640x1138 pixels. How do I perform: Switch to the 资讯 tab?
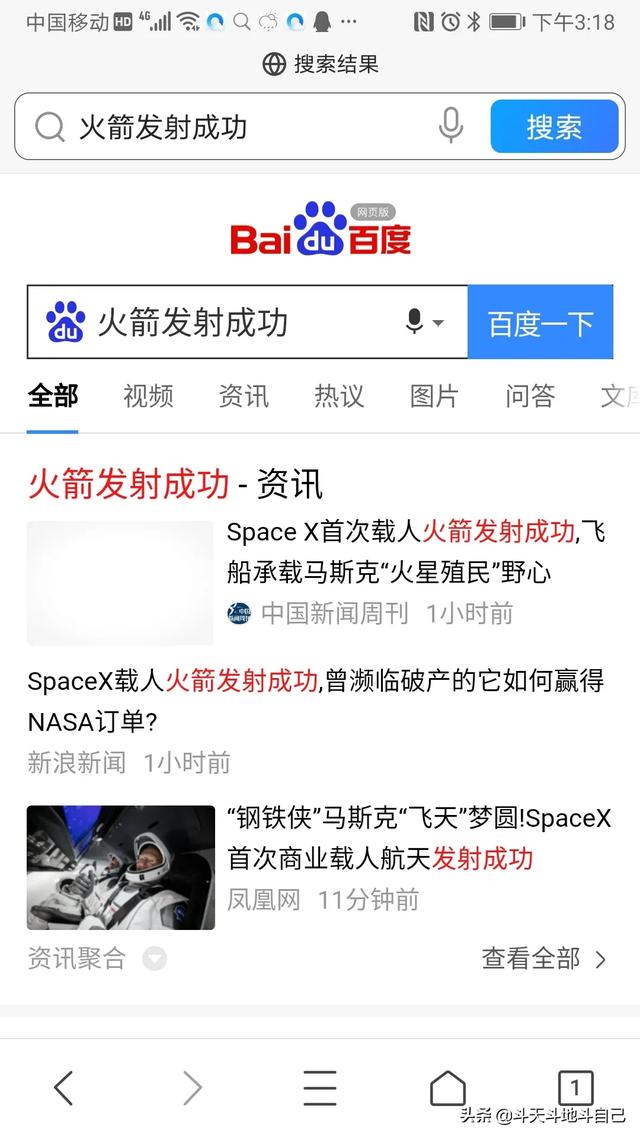click(244, 396)
